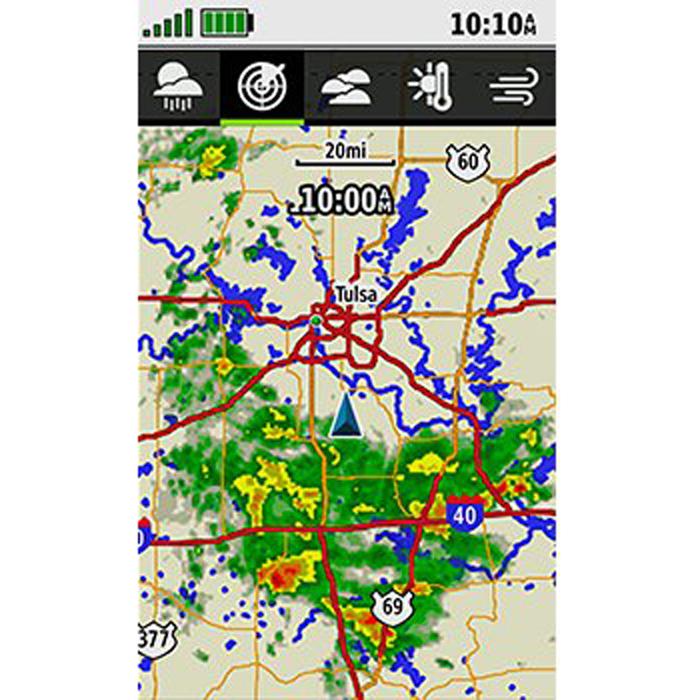Screen dimensions: 700x700
Task: Show the temperature tab
Action: pos(430,87)
